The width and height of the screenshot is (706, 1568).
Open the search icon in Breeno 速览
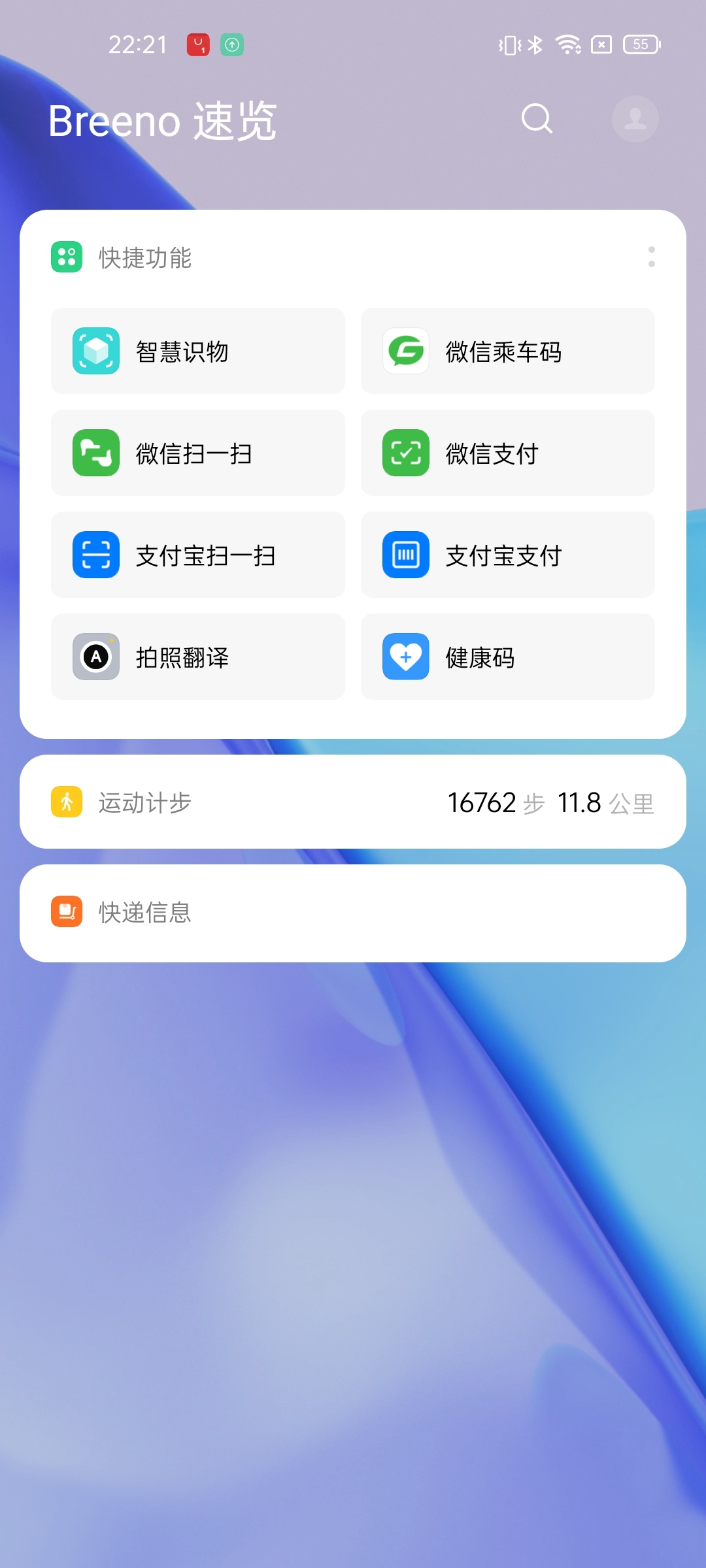pos(537,119)
